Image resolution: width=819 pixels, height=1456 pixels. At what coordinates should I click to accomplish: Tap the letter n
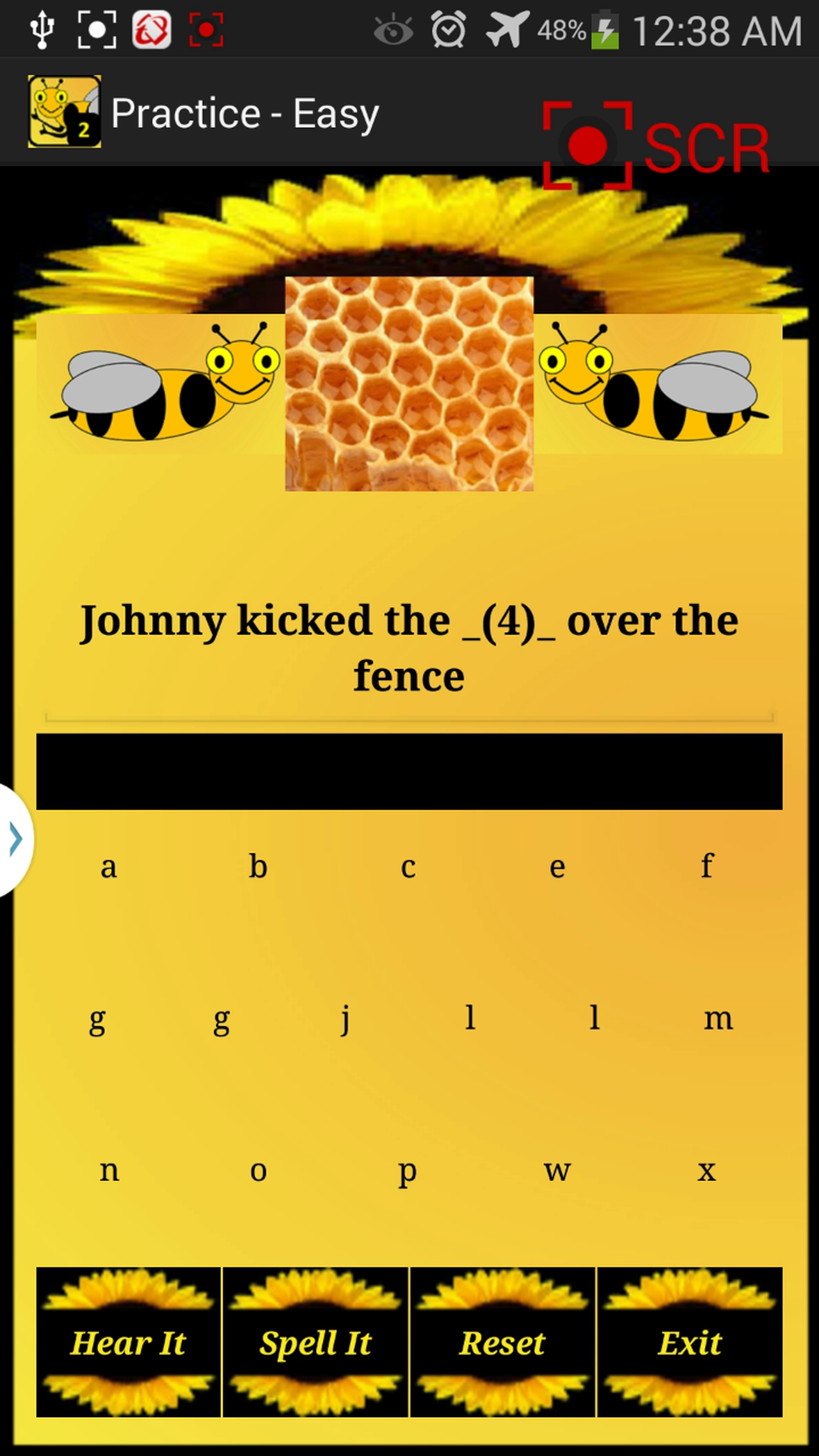(x=109, y=1170)
